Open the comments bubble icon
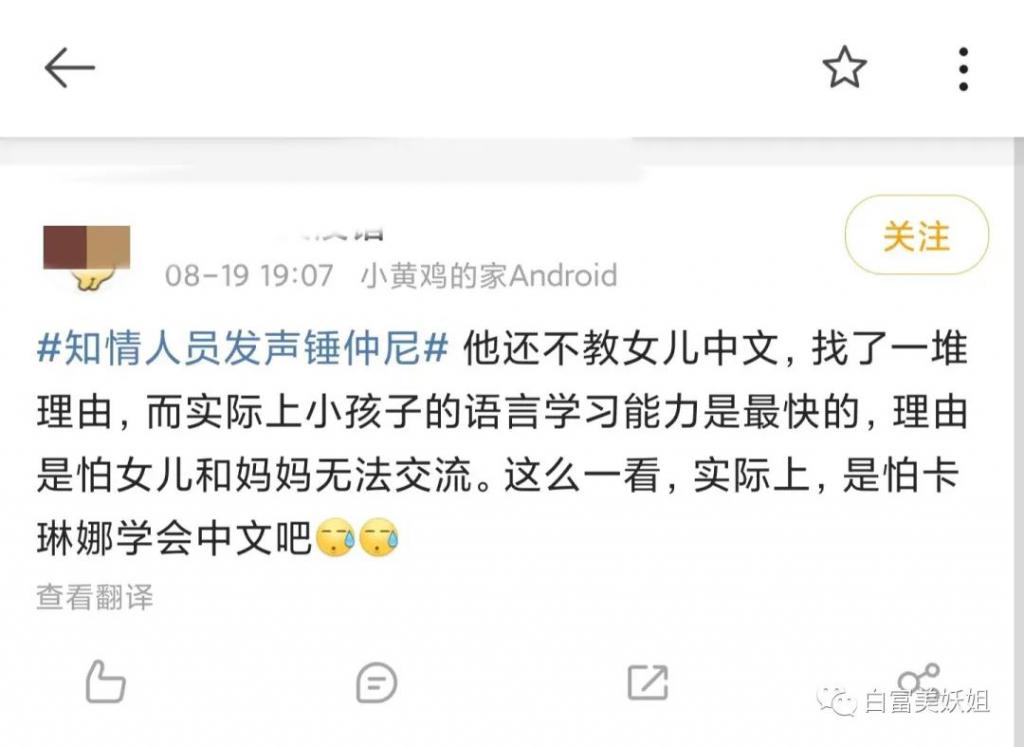The image size is (1024, 747). click(x=377, y=683)
